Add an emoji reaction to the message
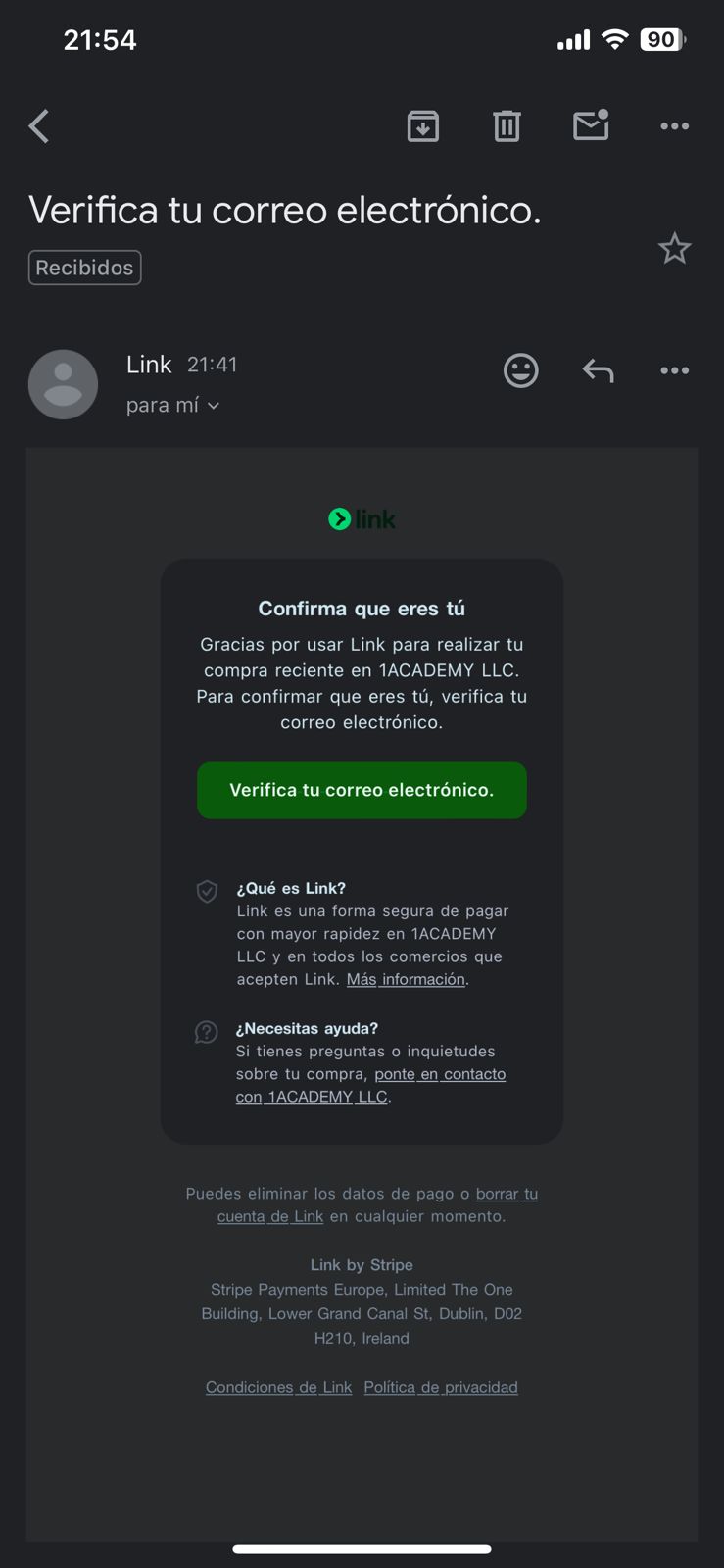The image size is (724, 1568). (521, 370)
